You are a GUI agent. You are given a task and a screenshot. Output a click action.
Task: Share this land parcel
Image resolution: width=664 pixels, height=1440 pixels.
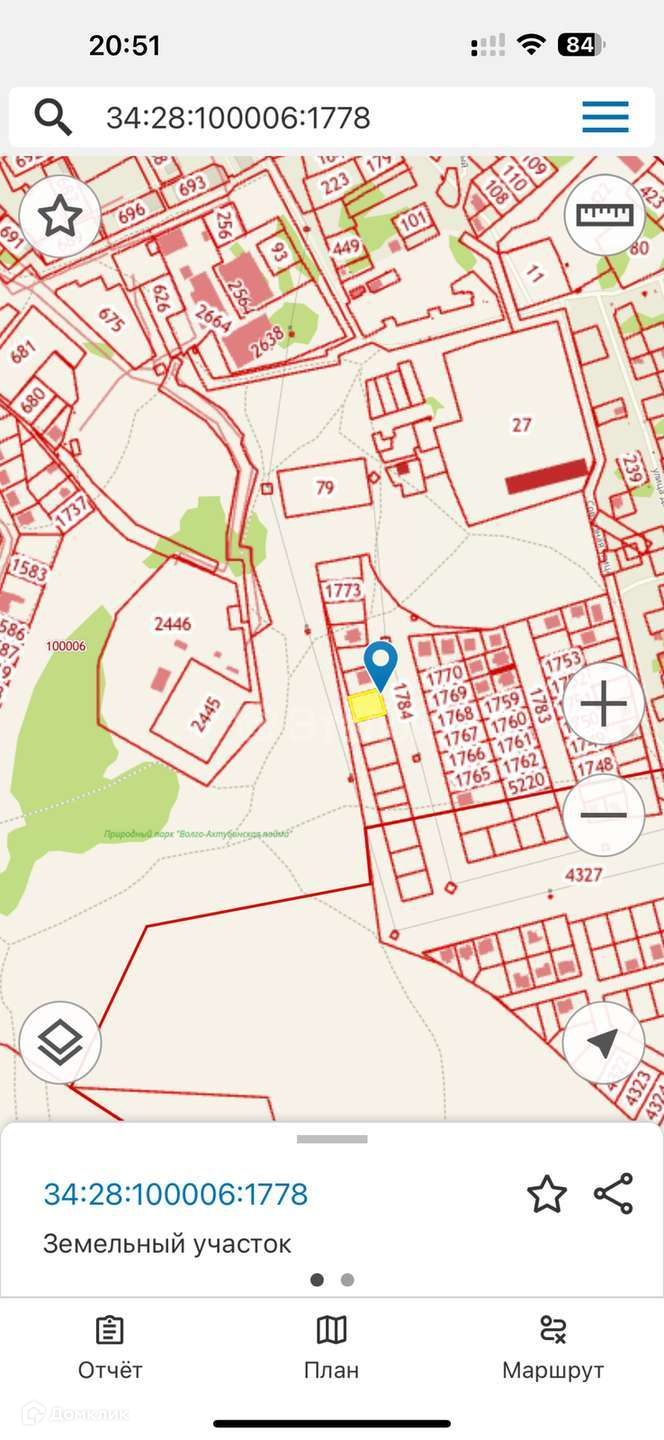[x=613, y=1194]
